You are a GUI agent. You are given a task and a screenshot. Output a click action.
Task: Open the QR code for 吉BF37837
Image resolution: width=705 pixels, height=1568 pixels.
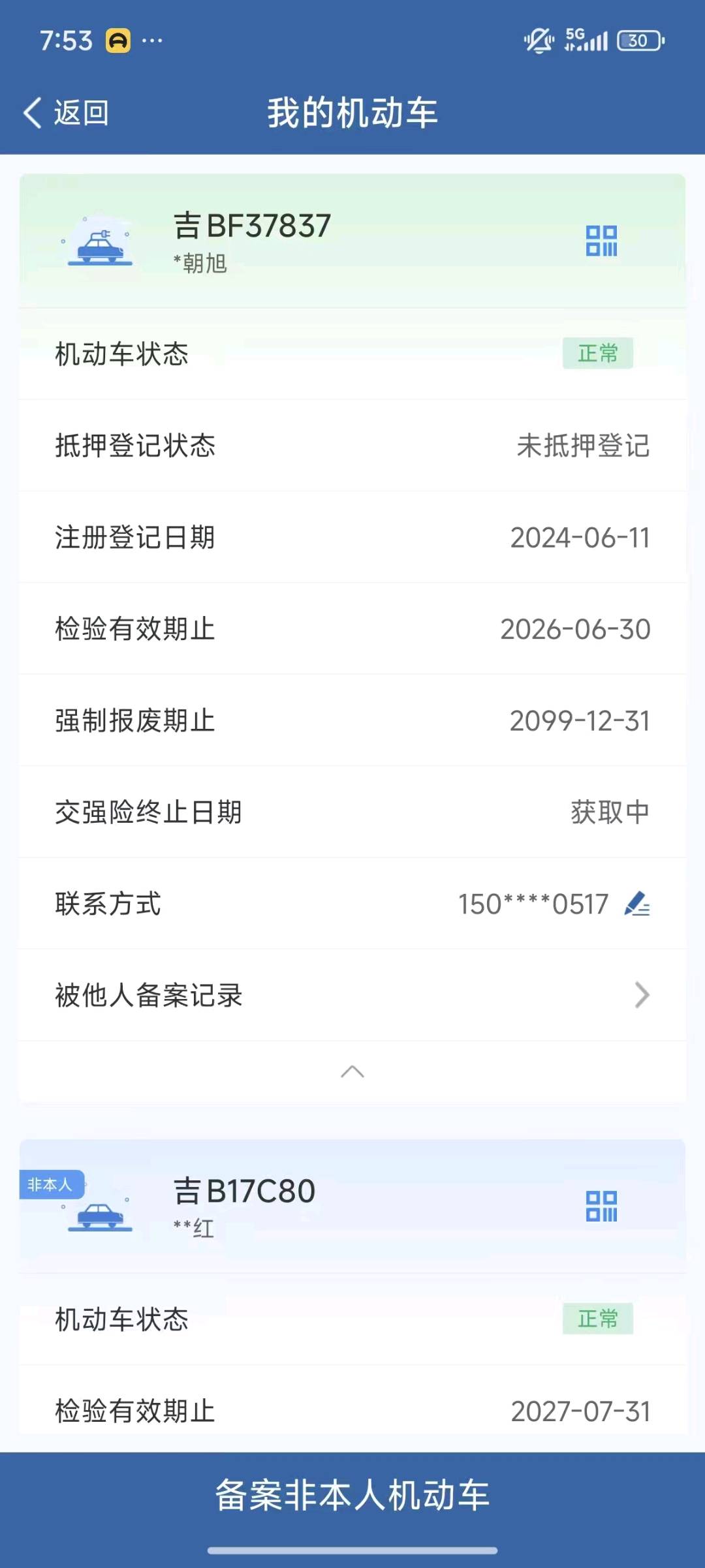coord(602,240)
